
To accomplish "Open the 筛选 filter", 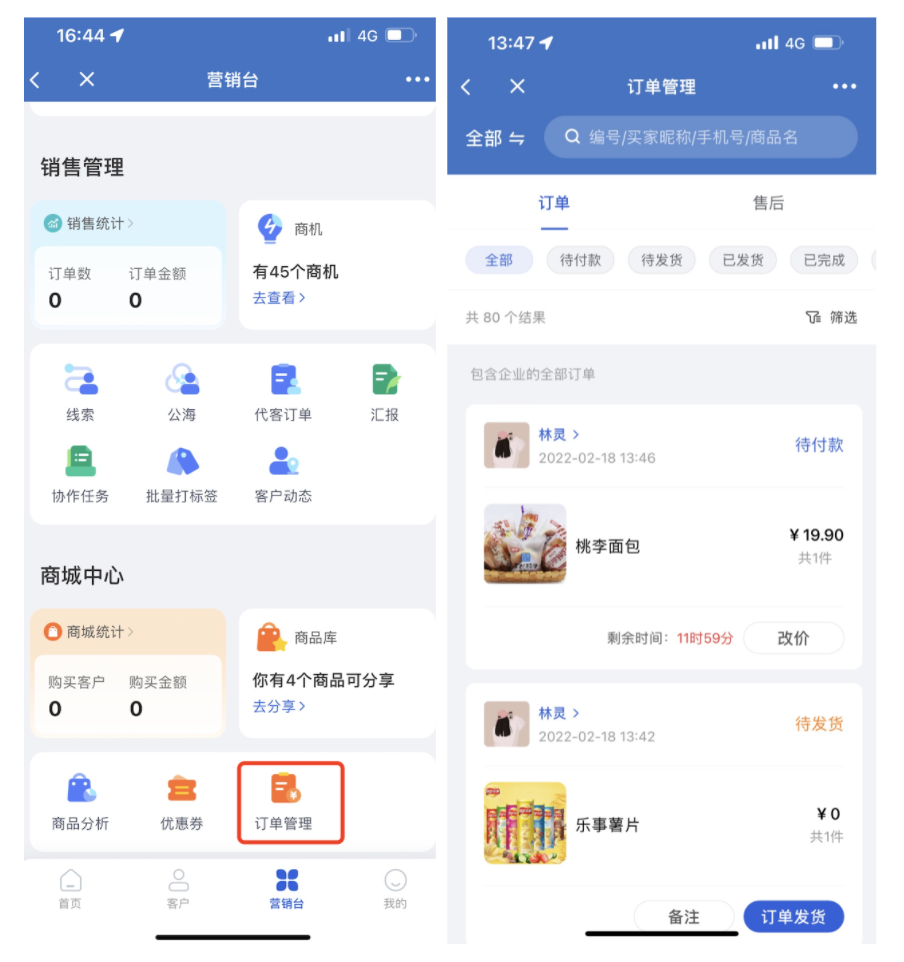I will (832, 318).
